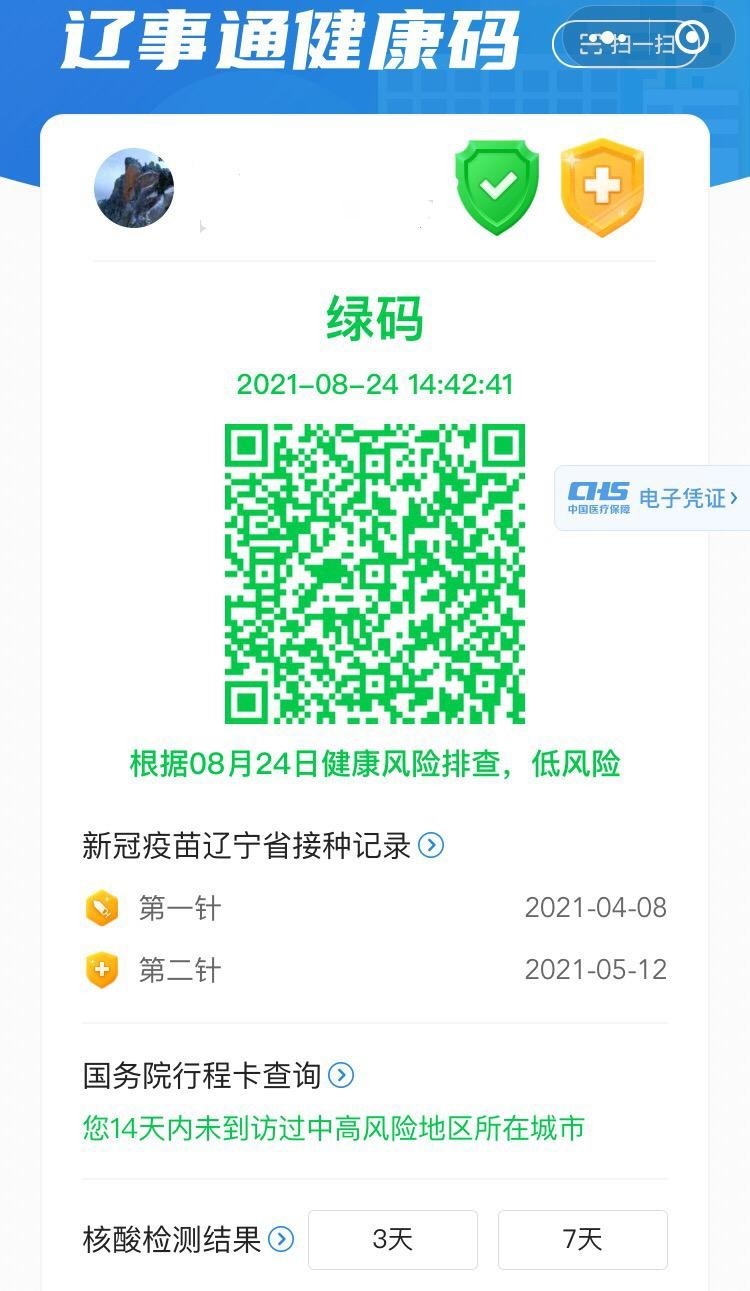Click the 2021-08-24 timestamp
Screen dimensions: 750x1291
(375, 383)
